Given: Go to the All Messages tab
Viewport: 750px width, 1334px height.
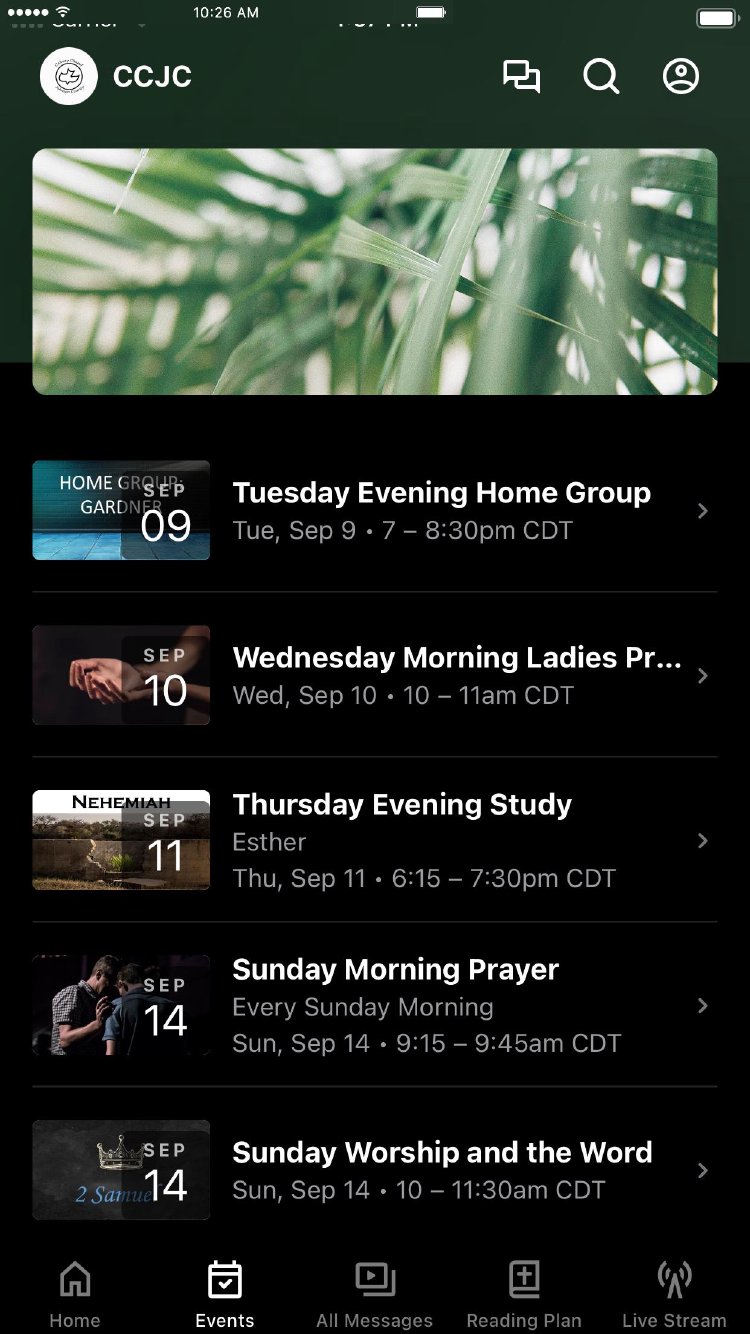Looking at the screenshot, I should click(x=375, y=1293).
